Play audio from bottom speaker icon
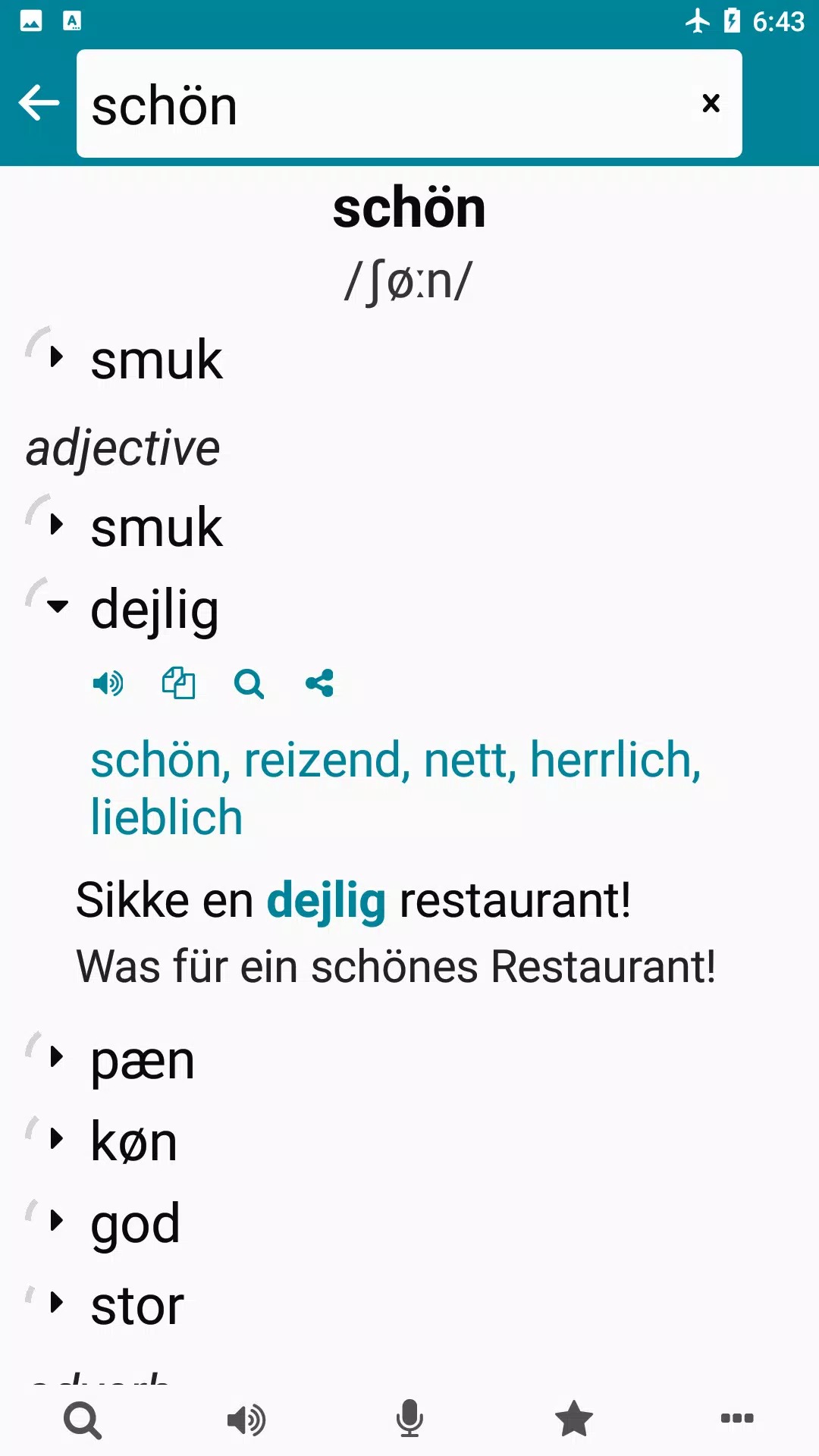 246,1420
